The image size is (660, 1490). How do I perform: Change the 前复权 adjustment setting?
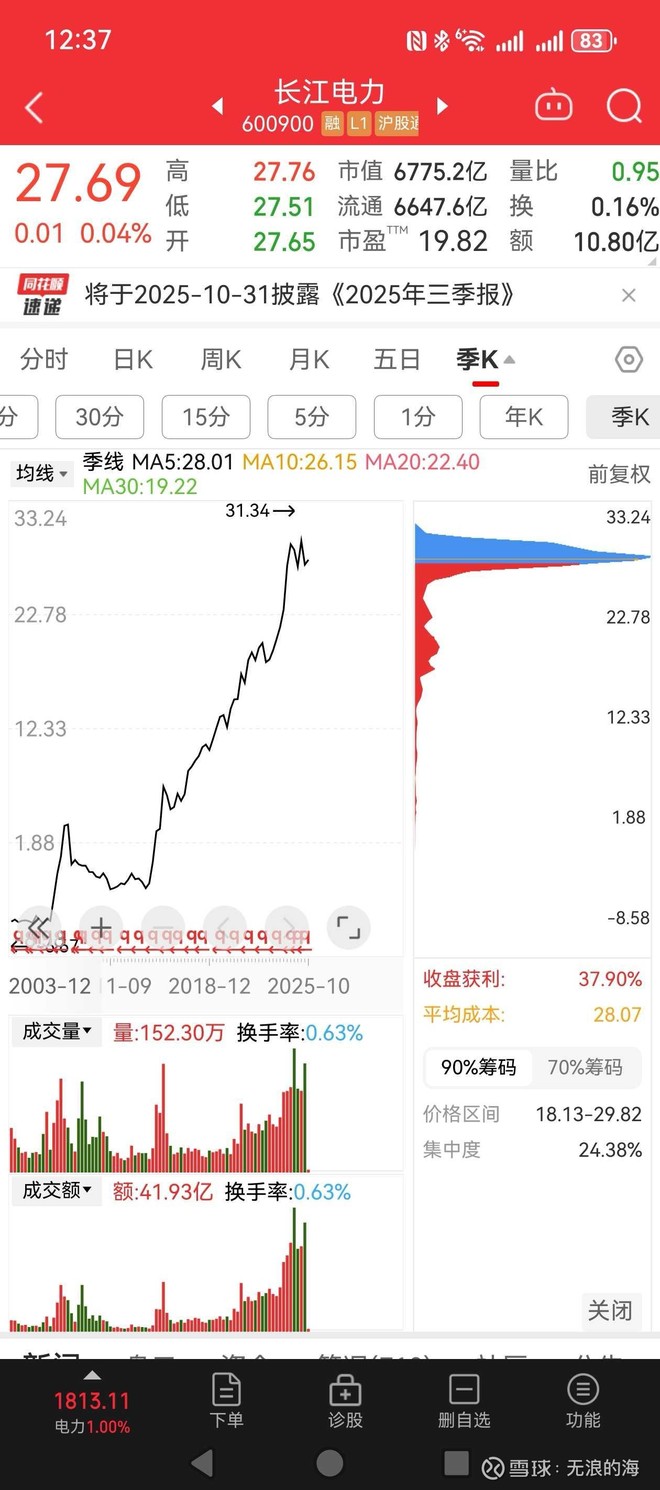[x=618, y=474]
